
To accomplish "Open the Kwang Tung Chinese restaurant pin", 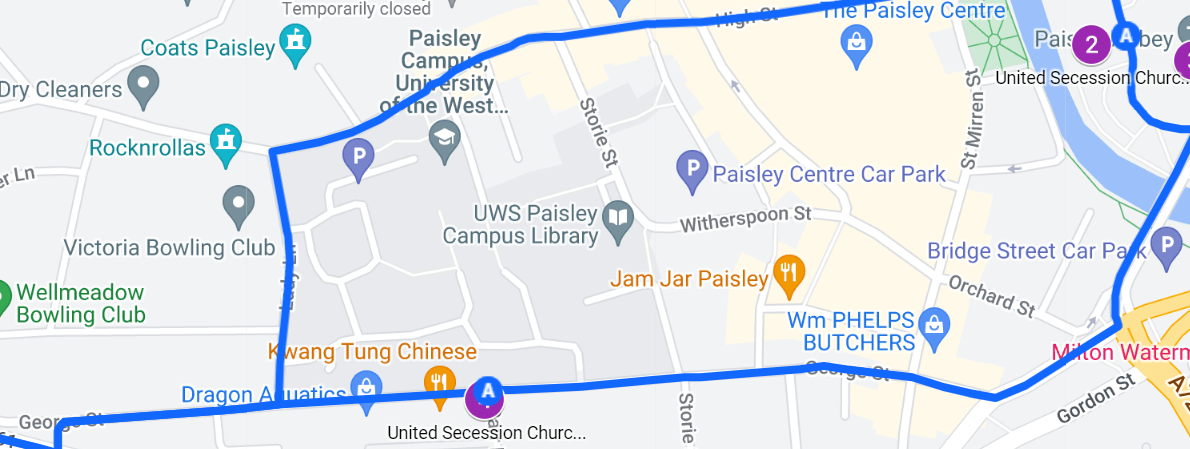I will [439, 383].
